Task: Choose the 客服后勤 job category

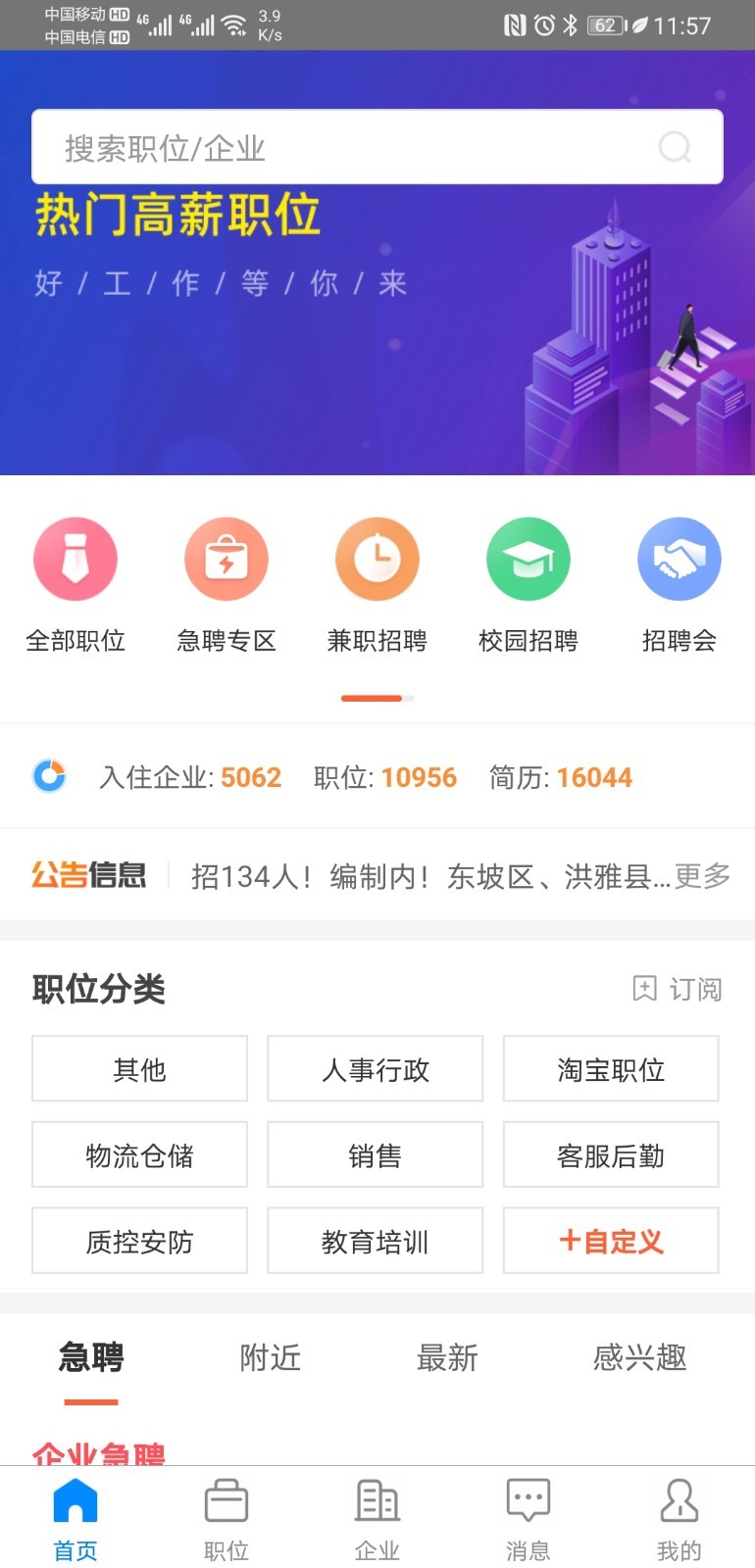Action: coord(611,1155)
